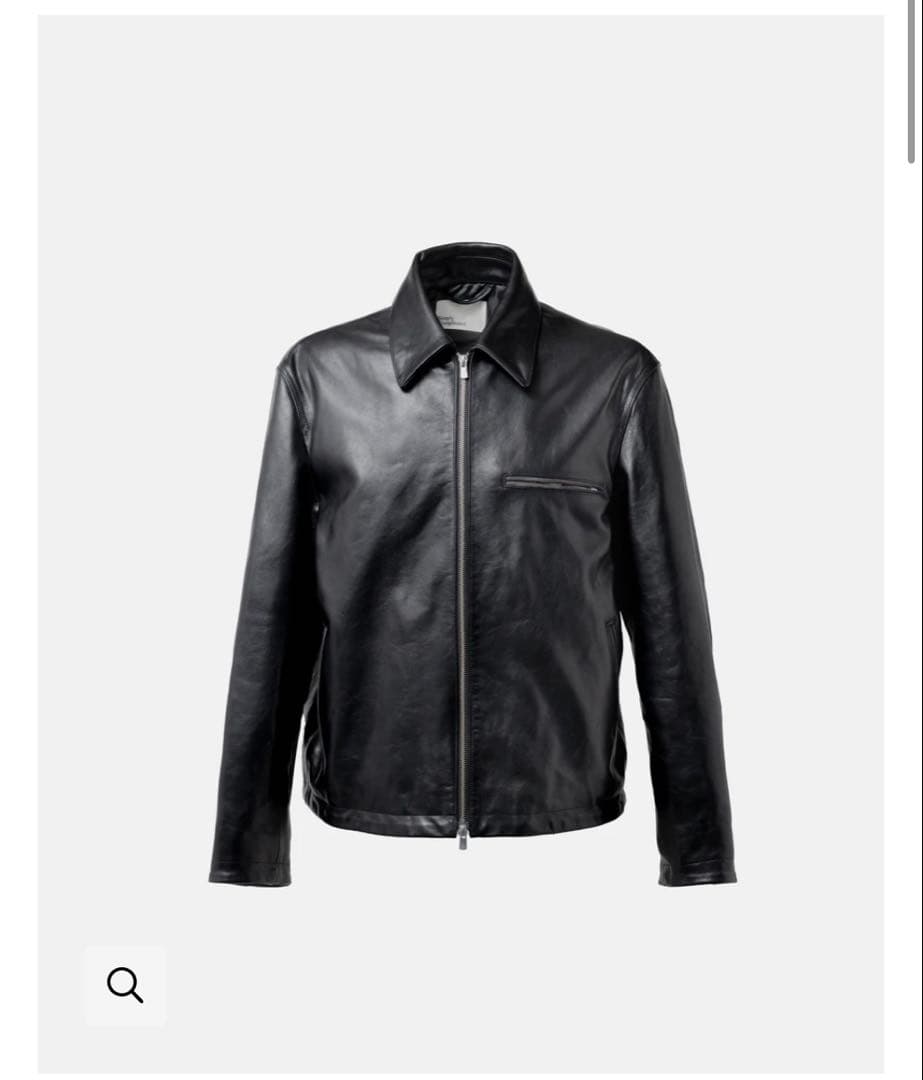The height and width of the screenshot is (1080, 923).
Task: Click the magnifier button below the product photo
Action: pos(124,985)
